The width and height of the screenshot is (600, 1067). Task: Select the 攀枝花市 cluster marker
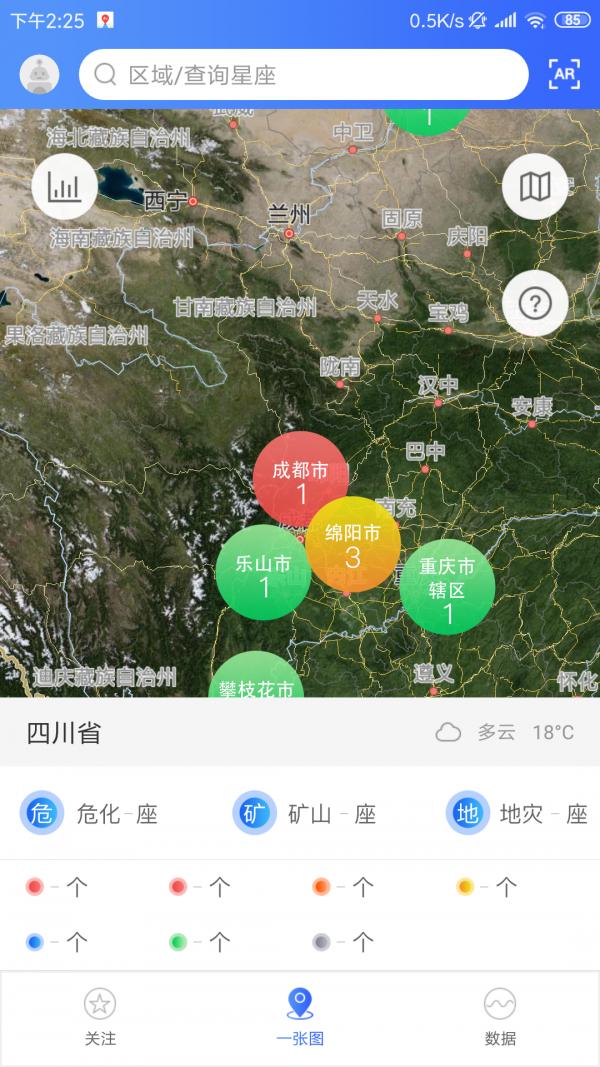pos(256,680)
